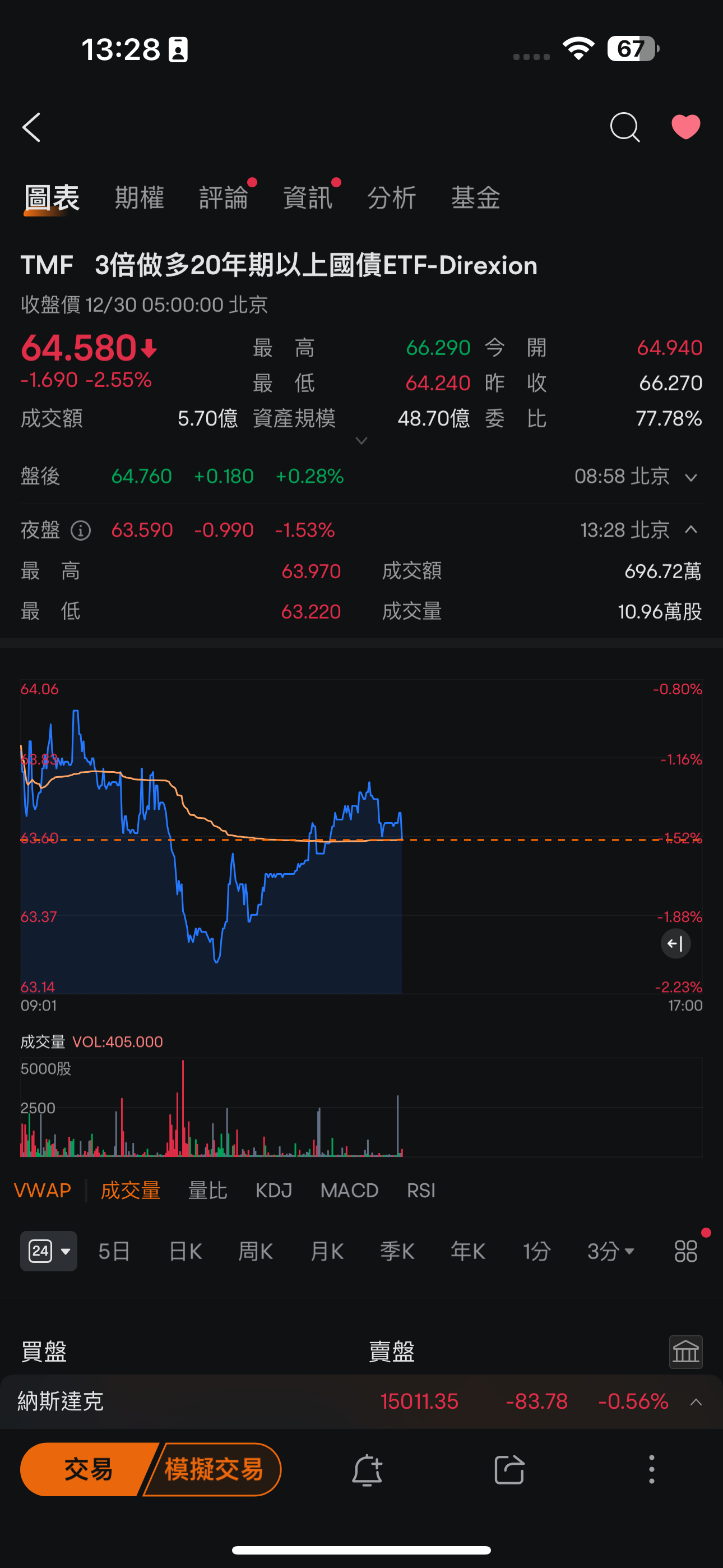Set a price alert with the bell icon
Screen dimensions: 723x1568
[367, 1470]
